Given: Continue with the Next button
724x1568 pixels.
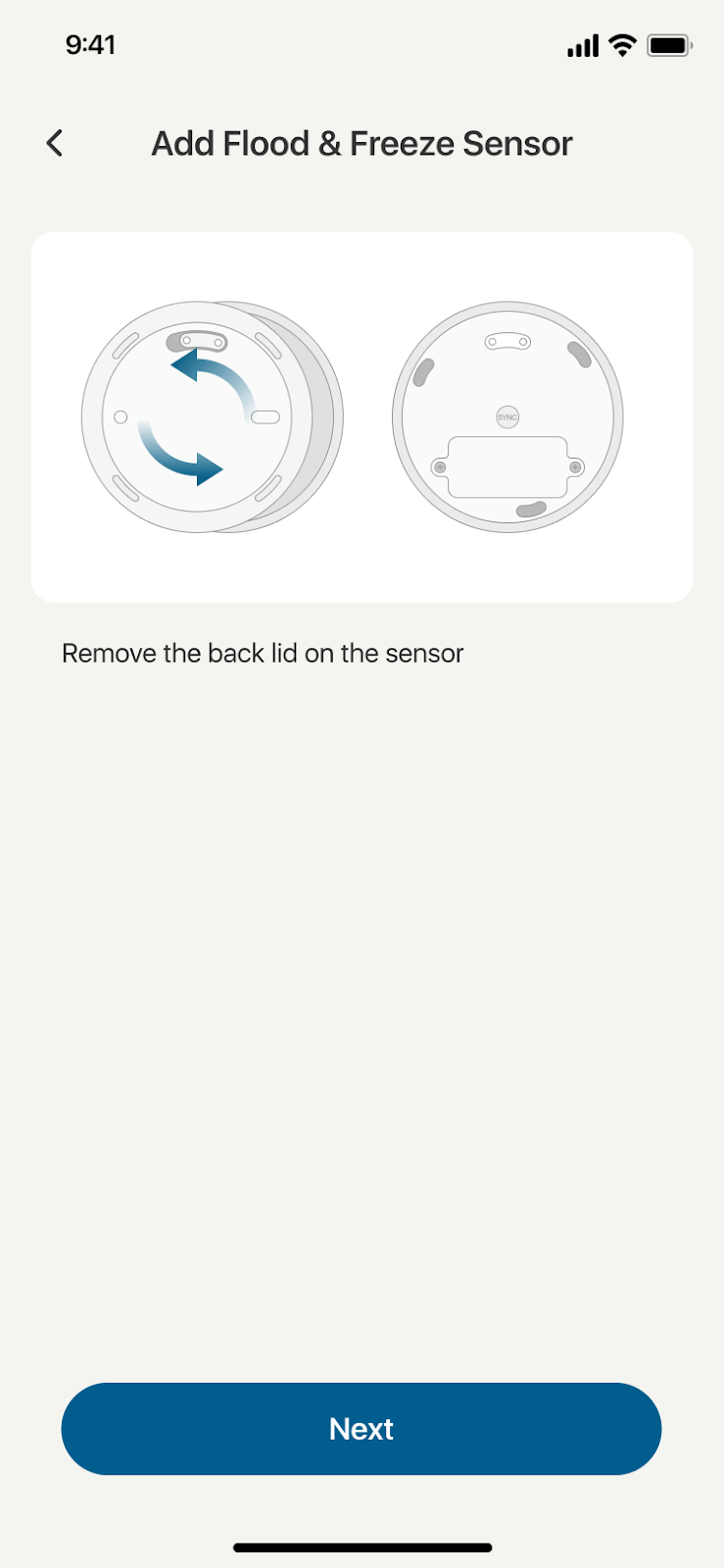Looking at the screenshot, I should click(x=362, y=1428).
